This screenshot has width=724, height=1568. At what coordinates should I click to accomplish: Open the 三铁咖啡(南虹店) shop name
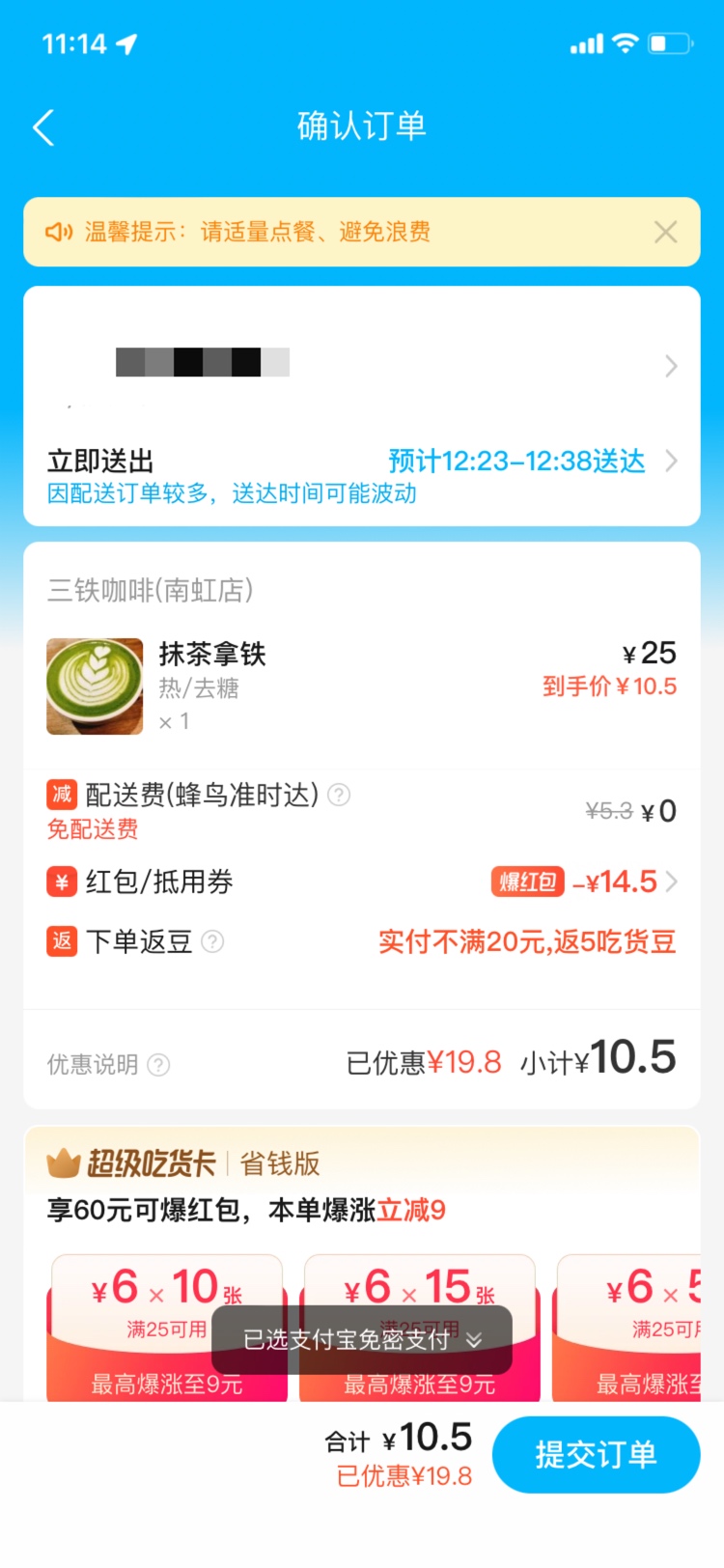[x=151, y=590]
